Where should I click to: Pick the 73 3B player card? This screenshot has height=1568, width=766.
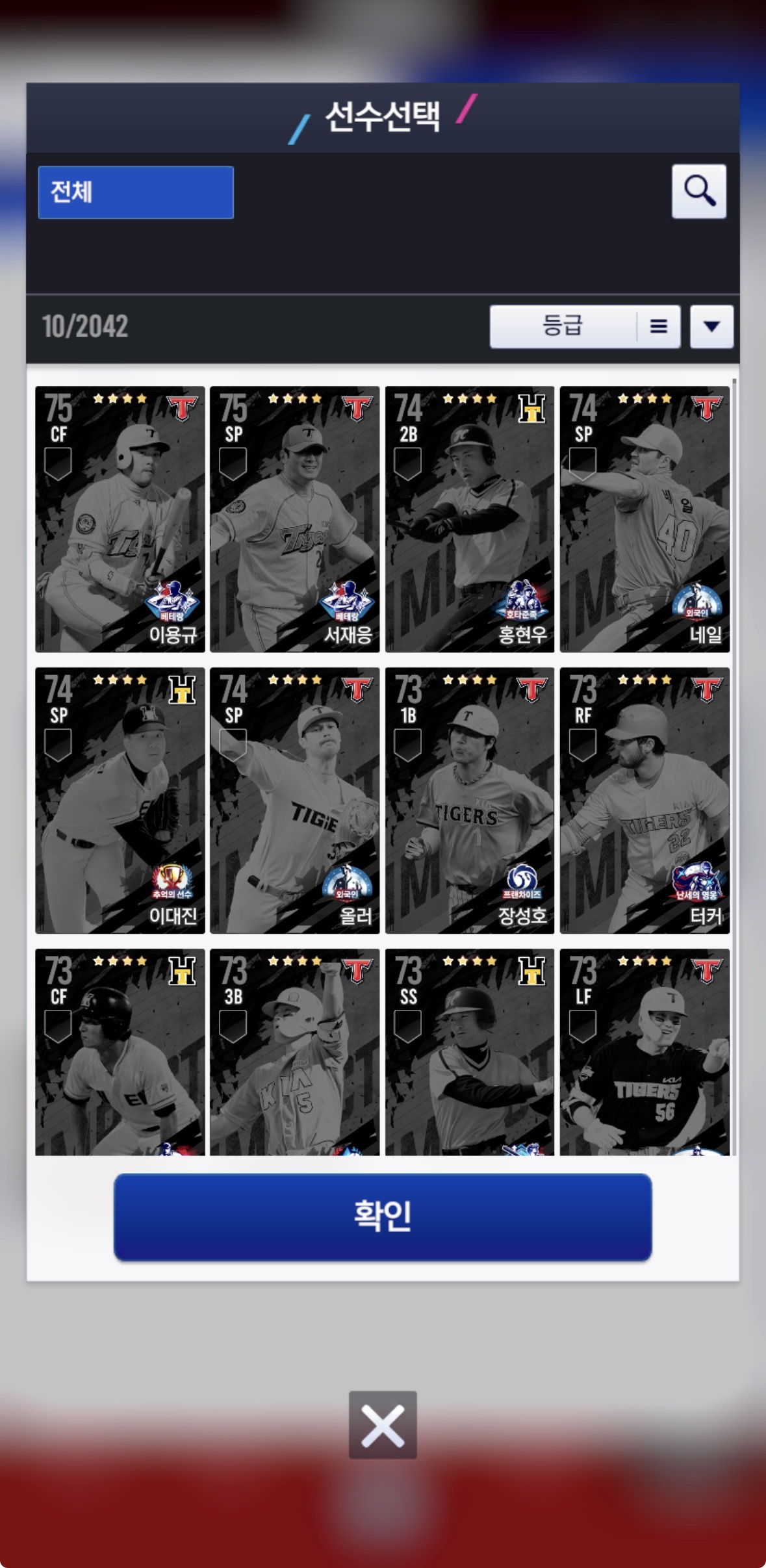[295, 1051]
